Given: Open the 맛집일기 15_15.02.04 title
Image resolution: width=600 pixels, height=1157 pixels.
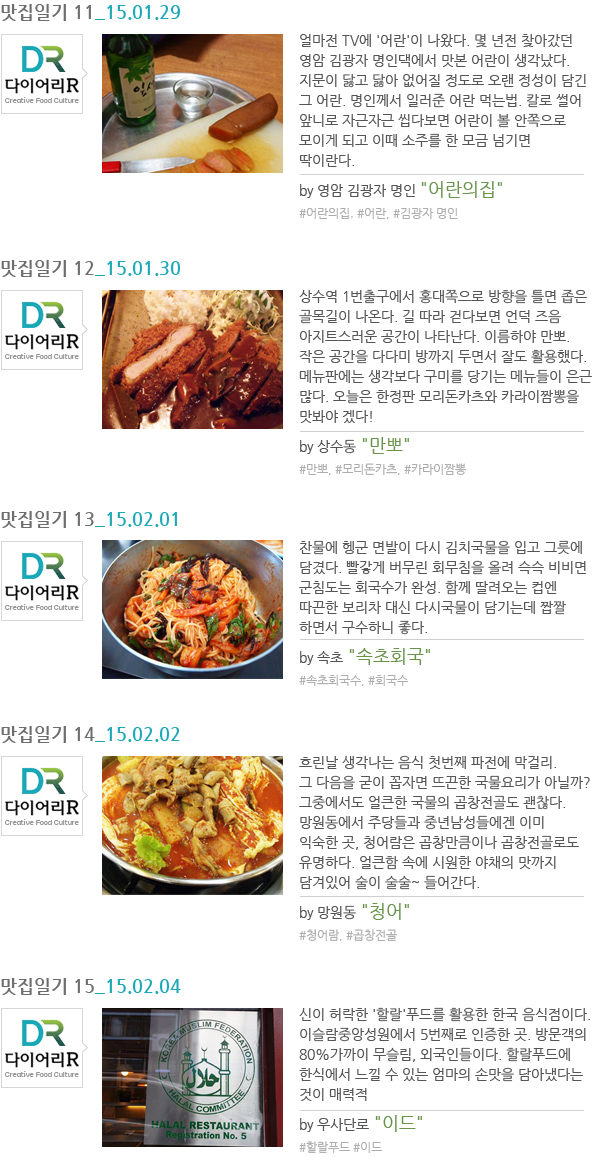Looking at the screenshot, I should [x=91, y=986].
